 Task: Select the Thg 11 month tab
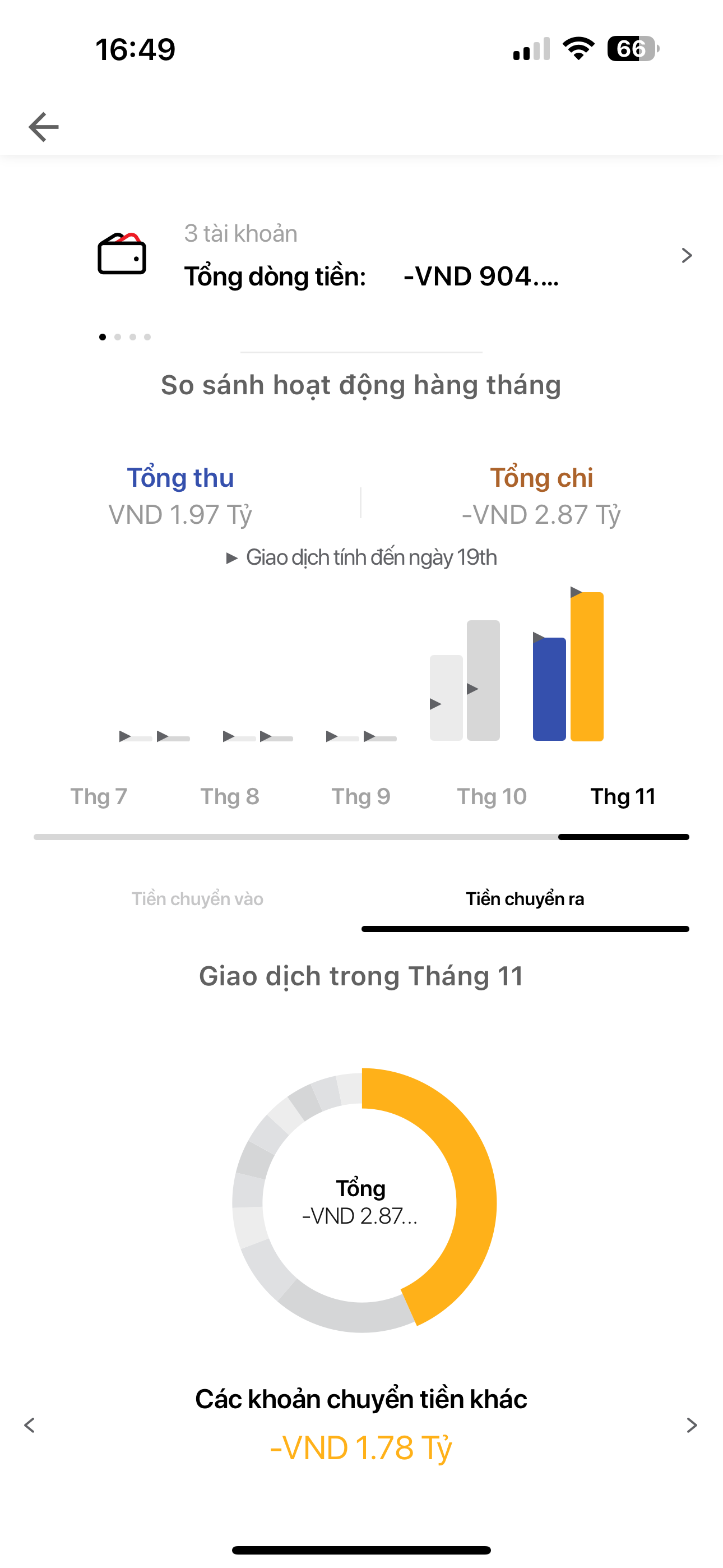tap(623, 796)
